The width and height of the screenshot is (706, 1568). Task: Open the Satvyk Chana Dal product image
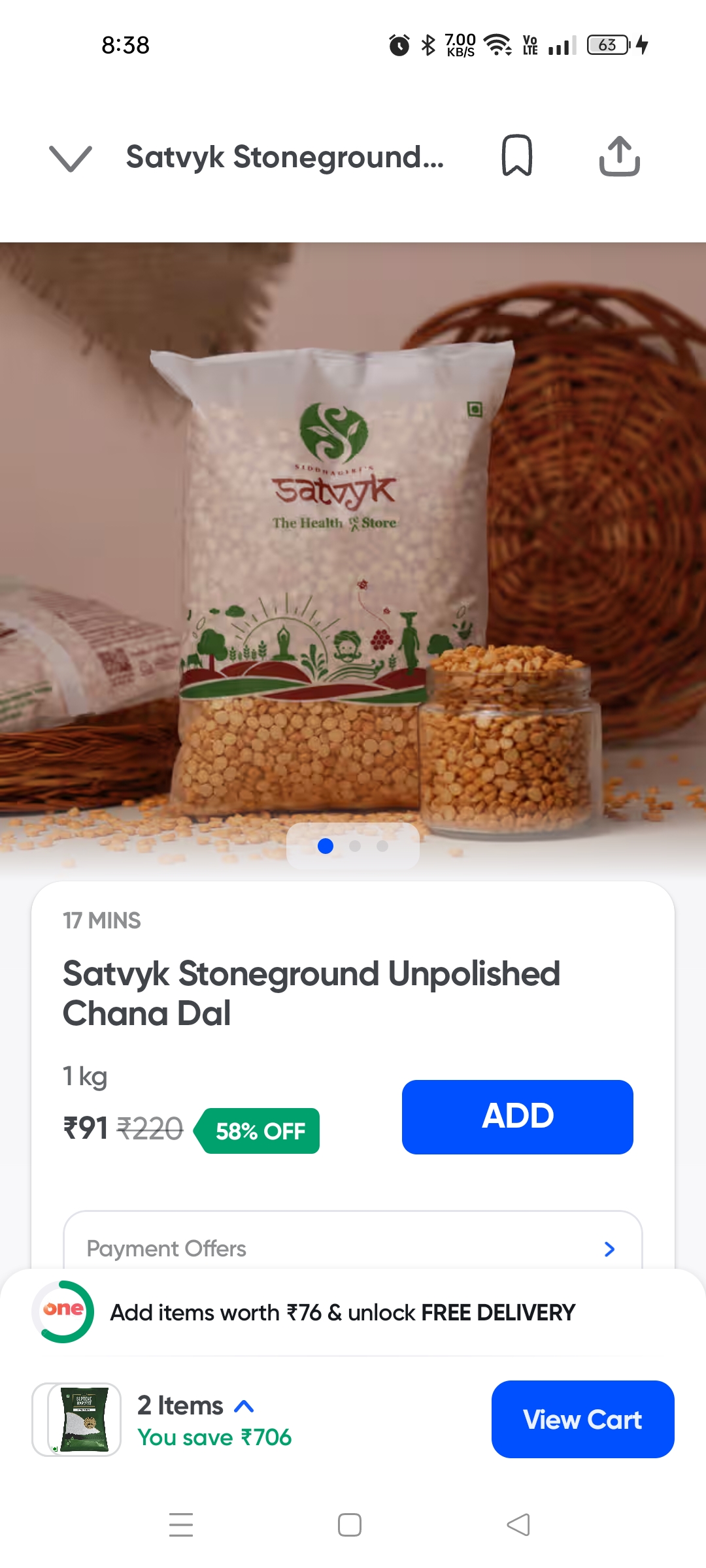tap(353, 555)
